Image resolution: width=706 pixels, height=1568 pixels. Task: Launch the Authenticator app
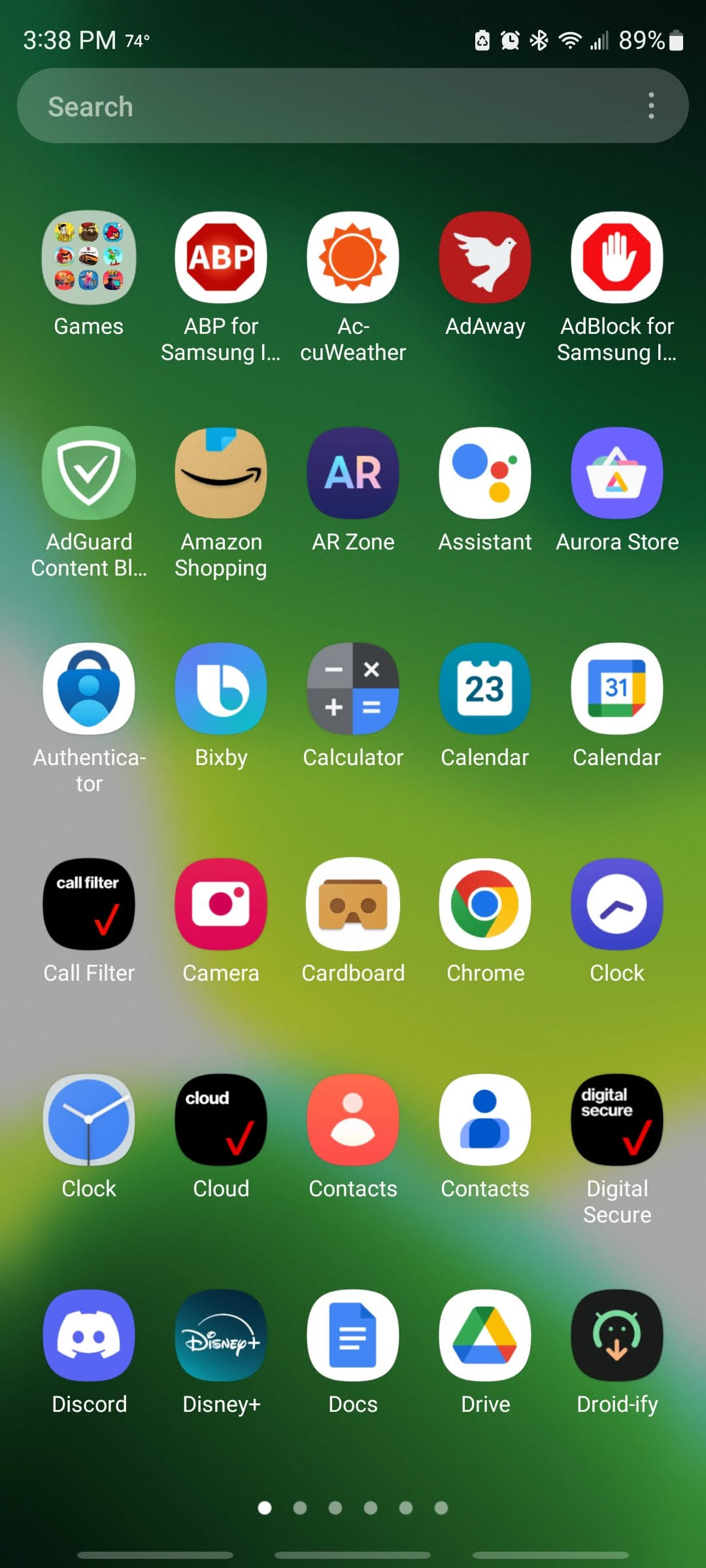point(89,689)
